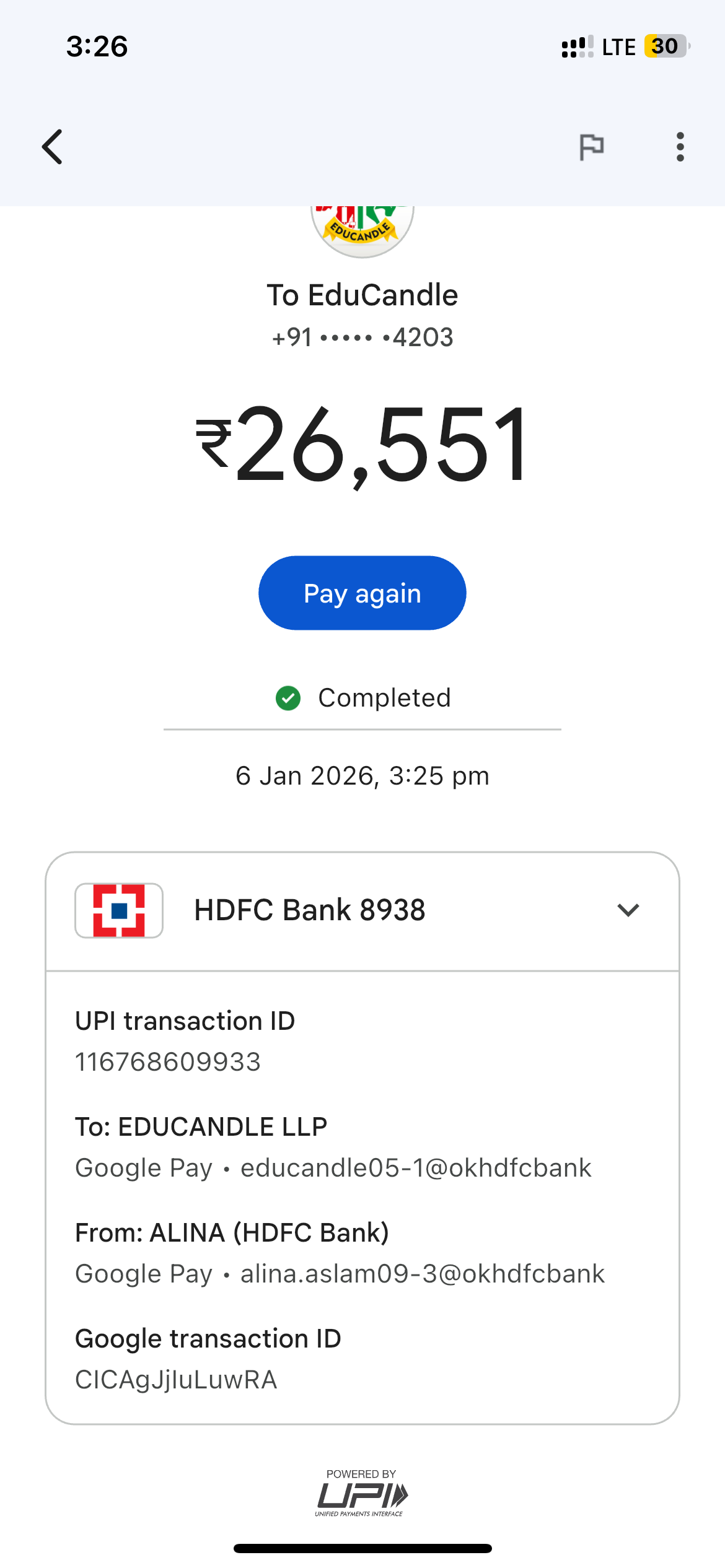
Task: Report this transaction with the flag icon
Action: (x=591, y=147)
